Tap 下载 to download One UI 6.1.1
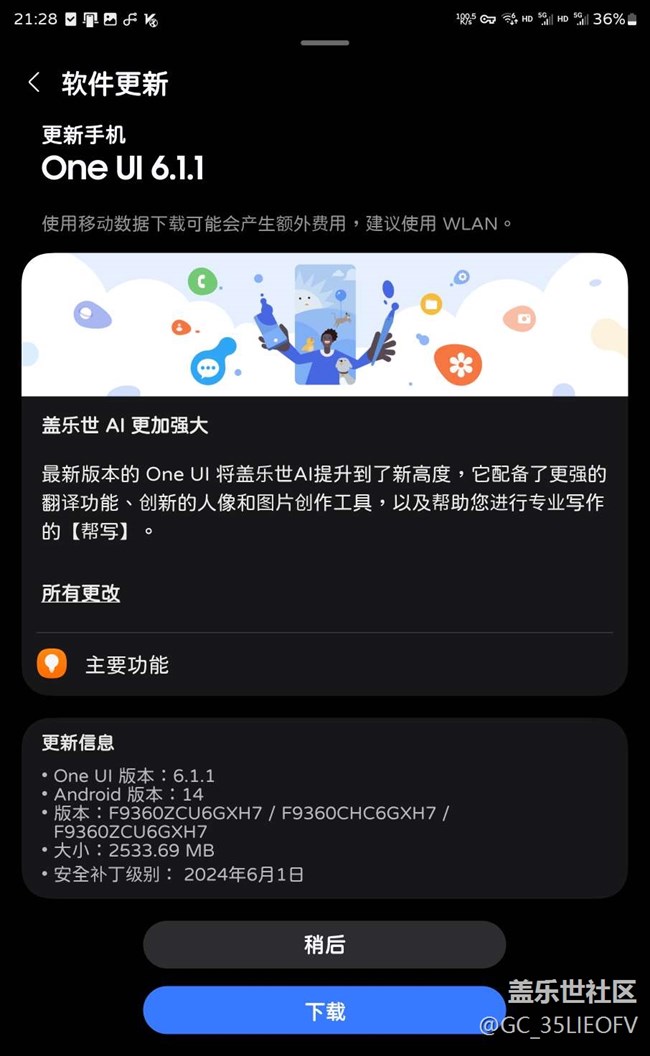This screenshot has width=650, height=1056. point(324,1010)
